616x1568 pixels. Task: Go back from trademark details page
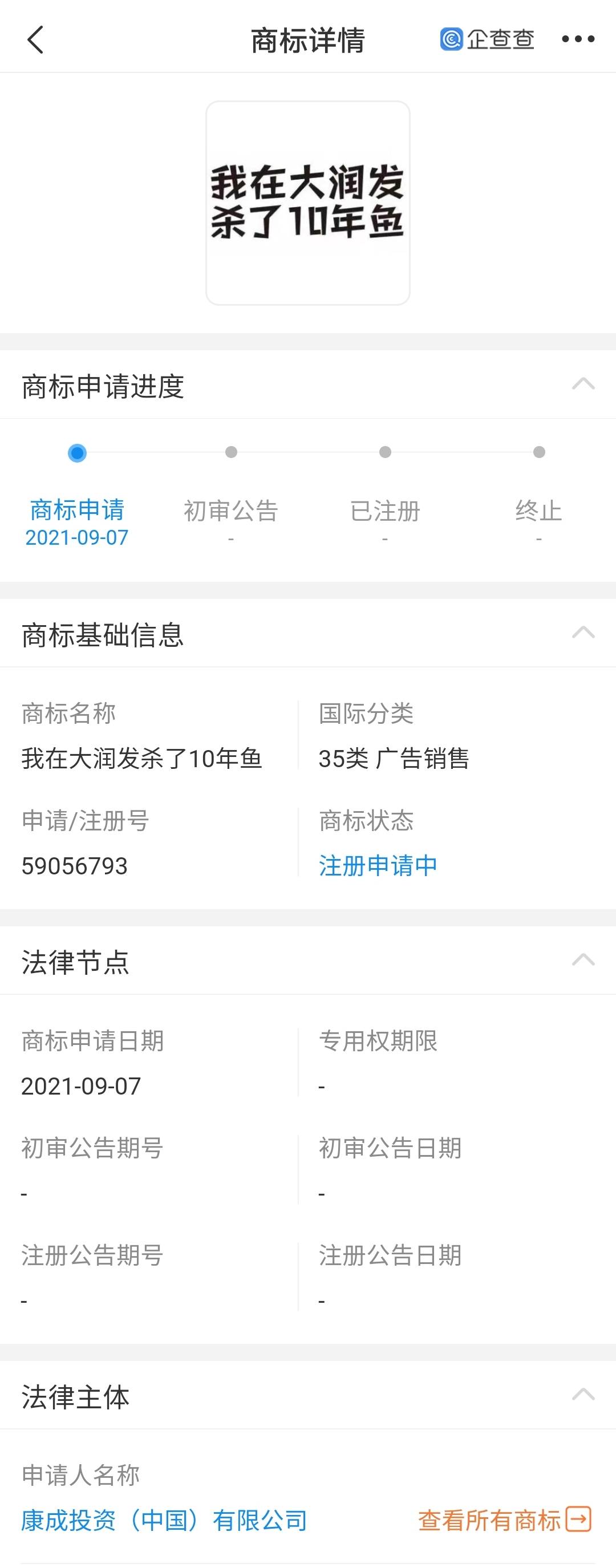pyautogui.click(x=36, y=40)
